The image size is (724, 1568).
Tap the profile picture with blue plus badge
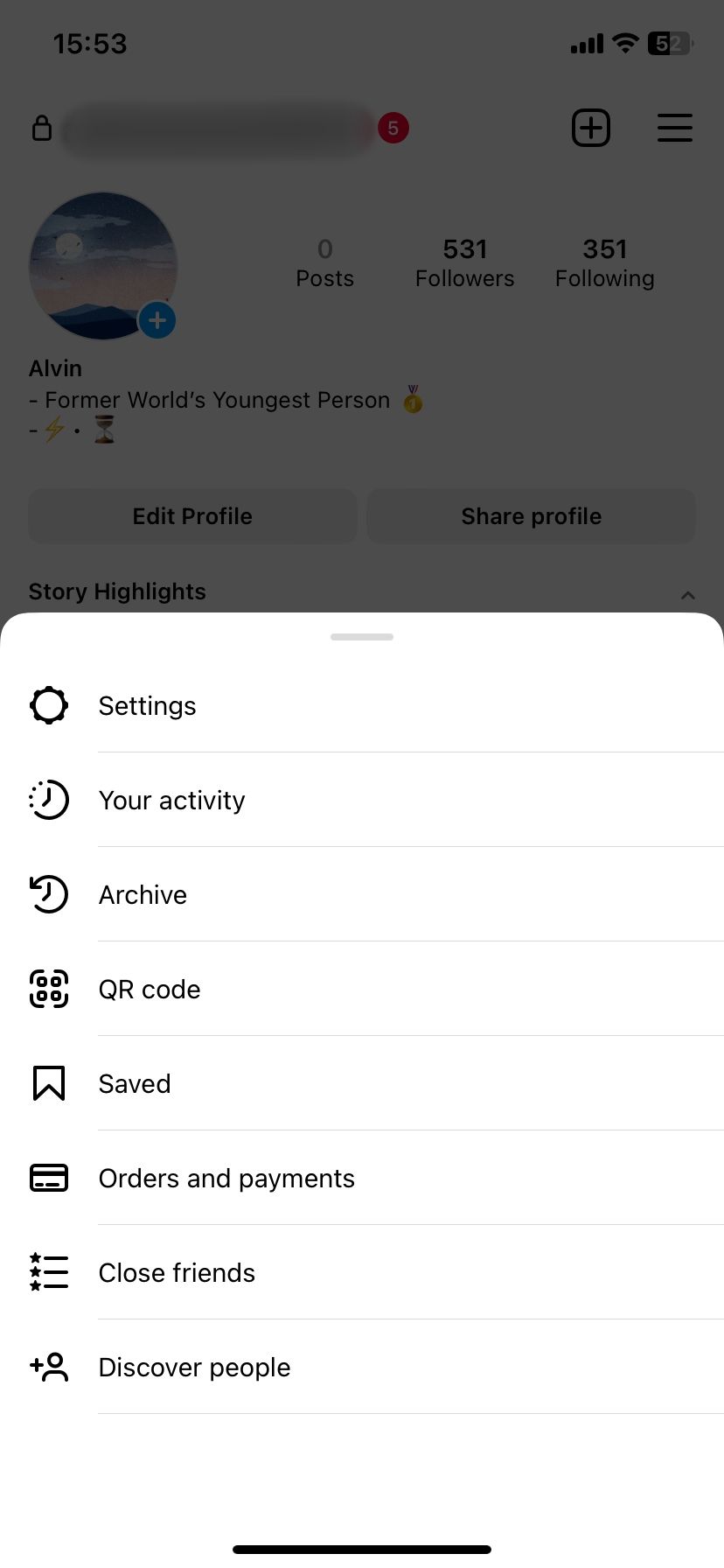[103, 265]
